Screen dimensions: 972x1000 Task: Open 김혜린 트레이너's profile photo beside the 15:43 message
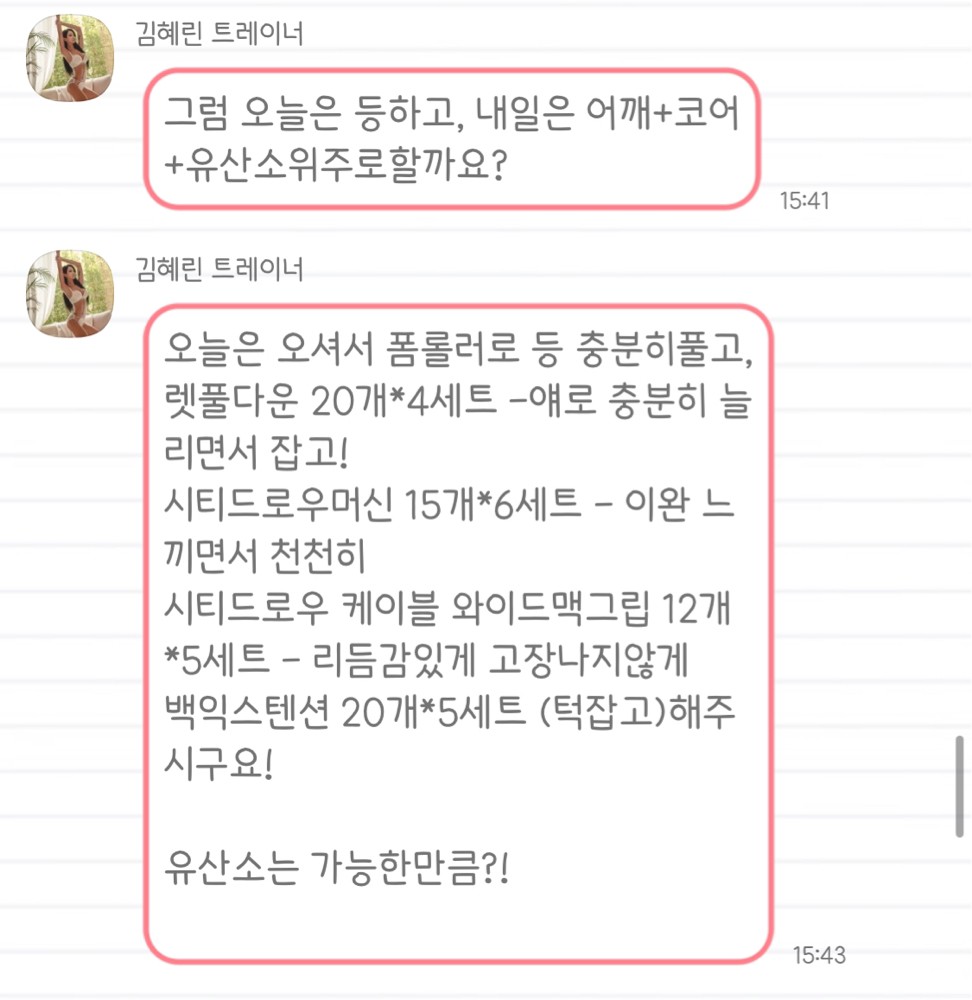click(x=68, y=294)
